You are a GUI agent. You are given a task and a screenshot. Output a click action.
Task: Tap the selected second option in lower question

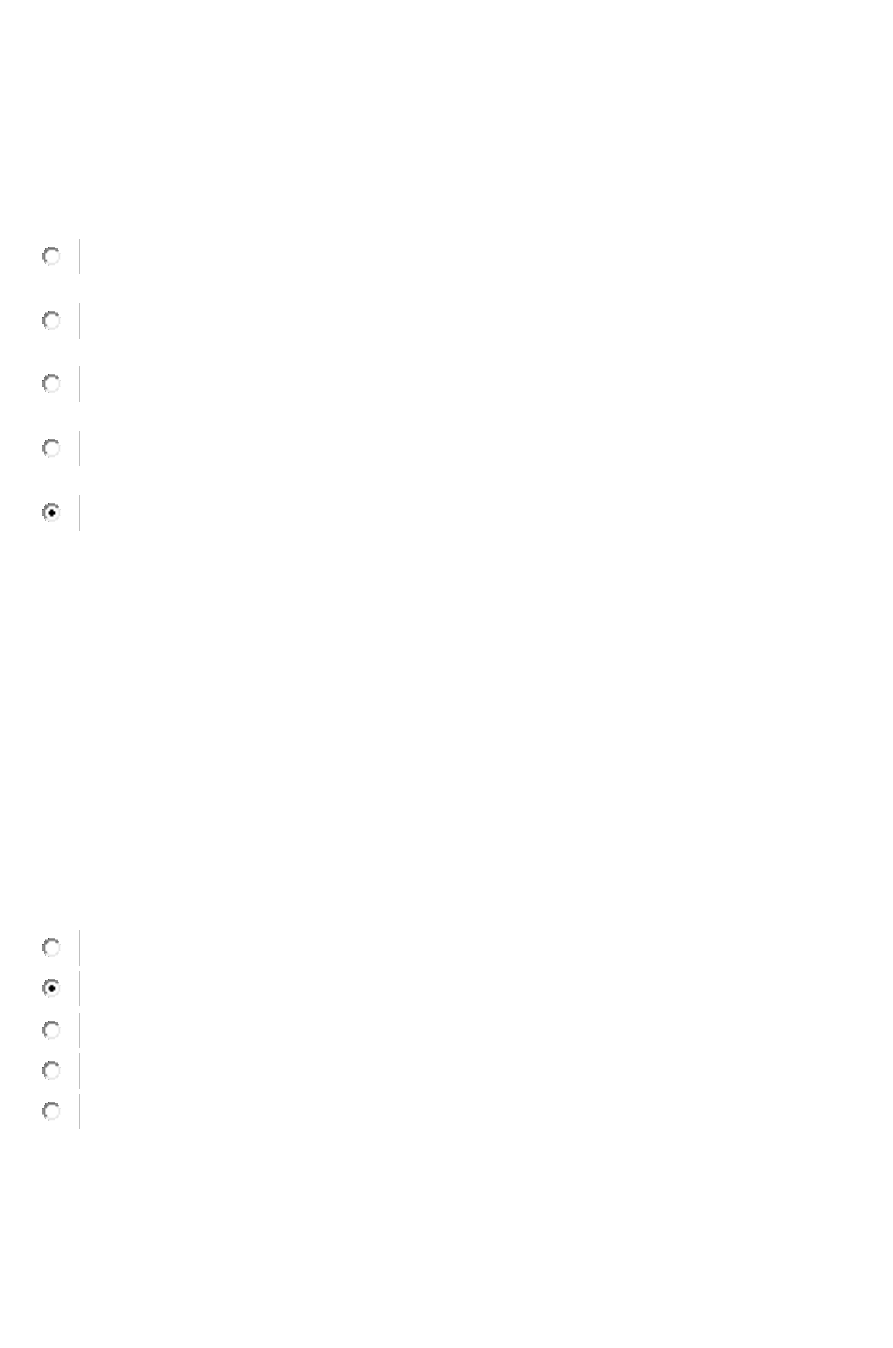[x=51, y=988]
